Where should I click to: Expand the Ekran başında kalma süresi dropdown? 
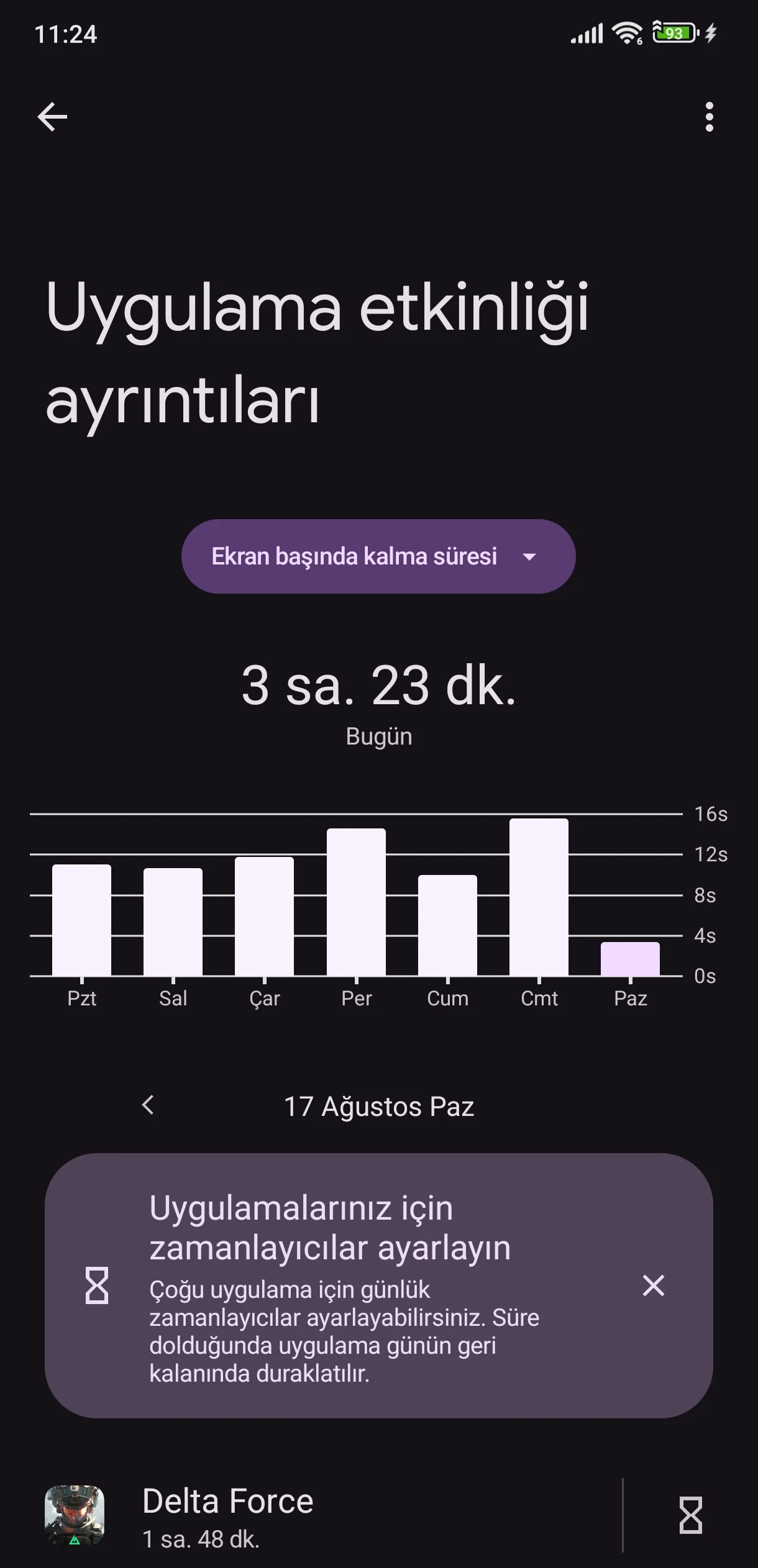tap(378, 556)
